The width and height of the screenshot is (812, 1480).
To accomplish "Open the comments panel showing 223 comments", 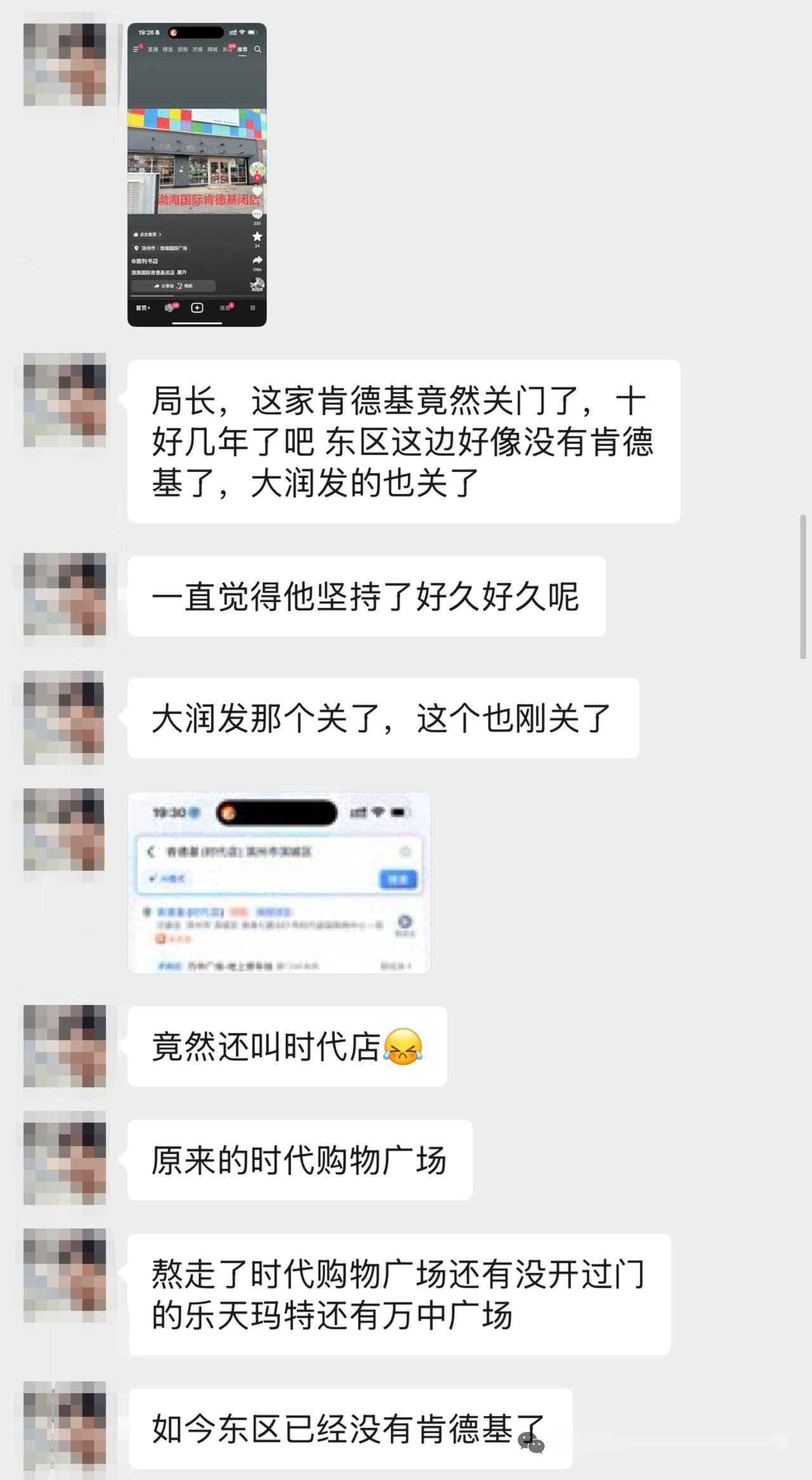I will (257, 213).
